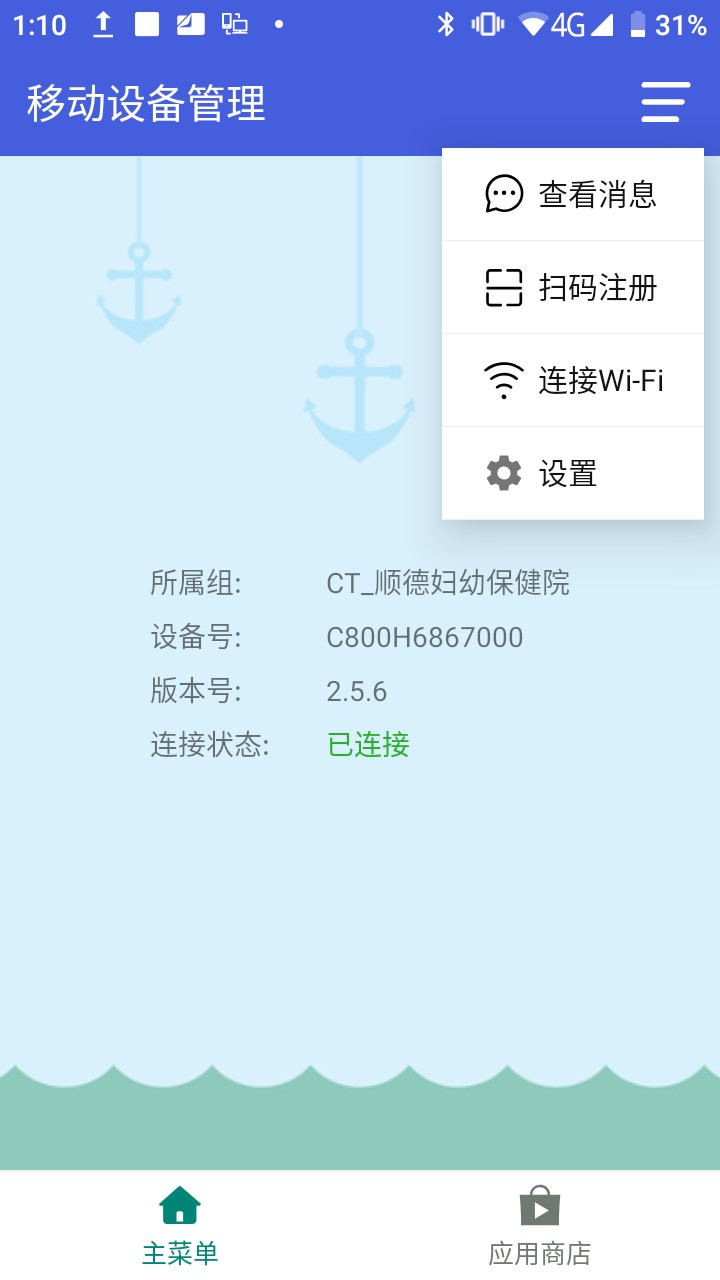This screenshot has width=720, height=1280.
Task: Open 查看消息 from the dropdown
Action: pos(572,194)
